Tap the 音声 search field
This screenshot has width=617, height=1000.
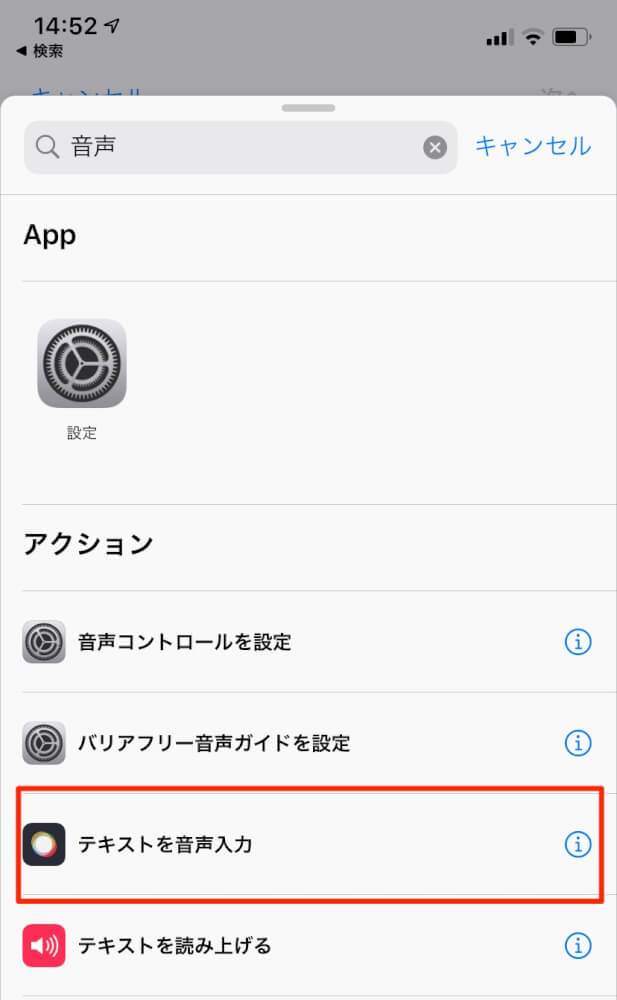tap(241, 147)
